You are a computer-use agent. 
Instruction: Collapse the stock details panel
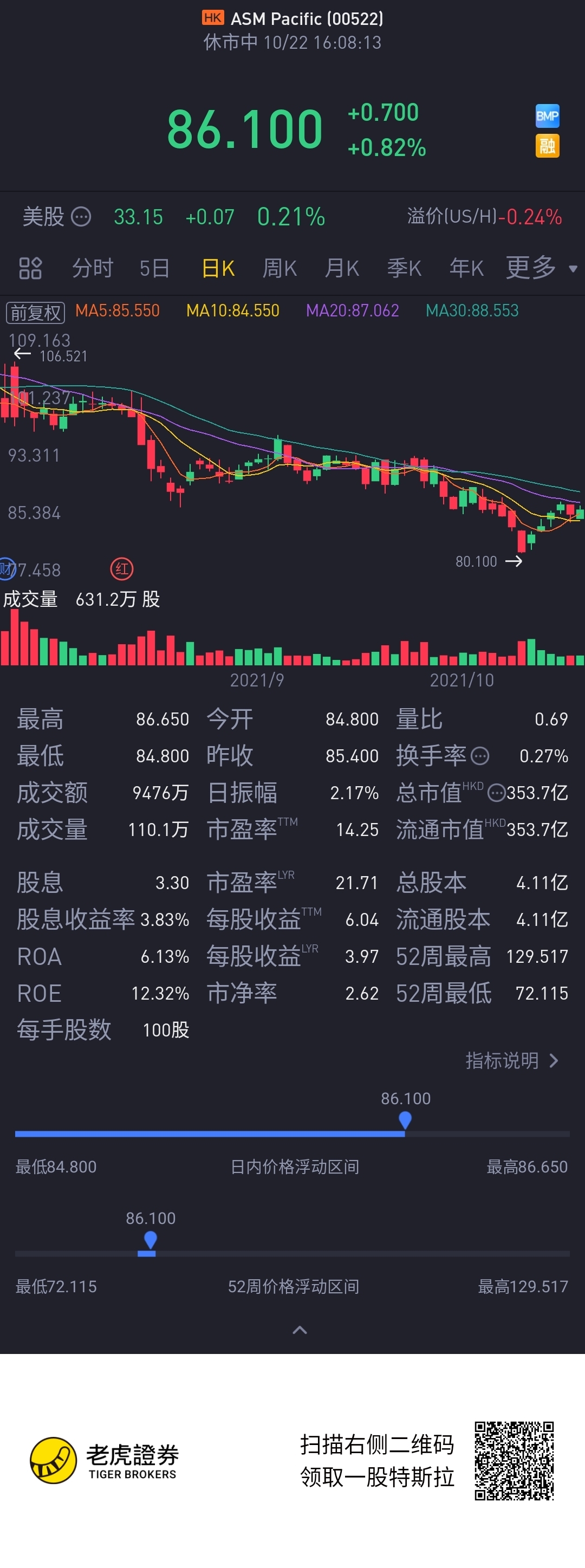tap(300, 1330)
